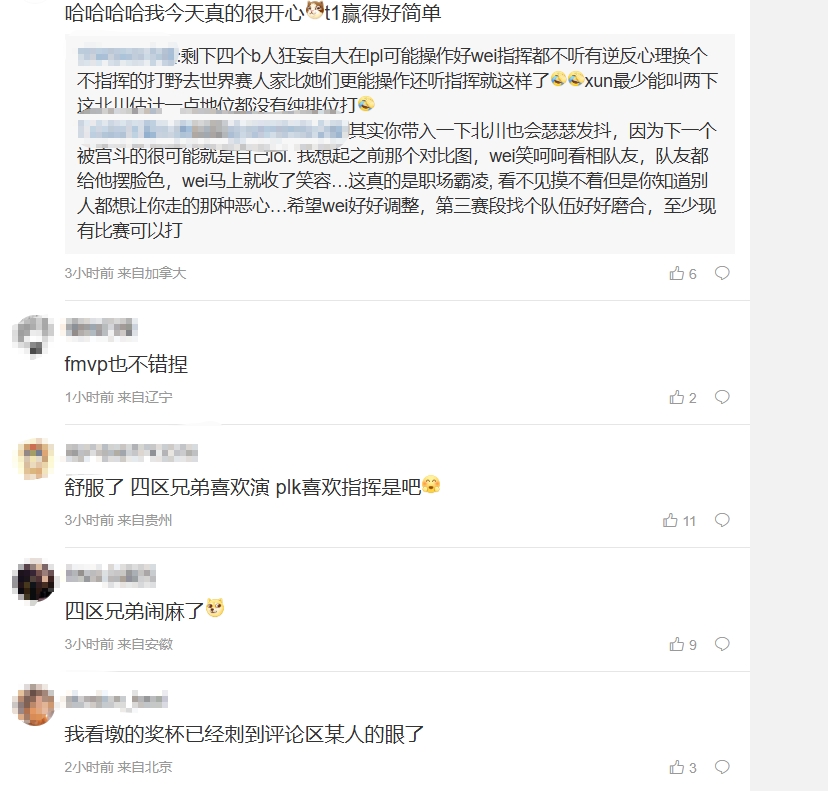
Task: Reply to the "fmvp也不错捏" comment
Action: pos(721,397)
